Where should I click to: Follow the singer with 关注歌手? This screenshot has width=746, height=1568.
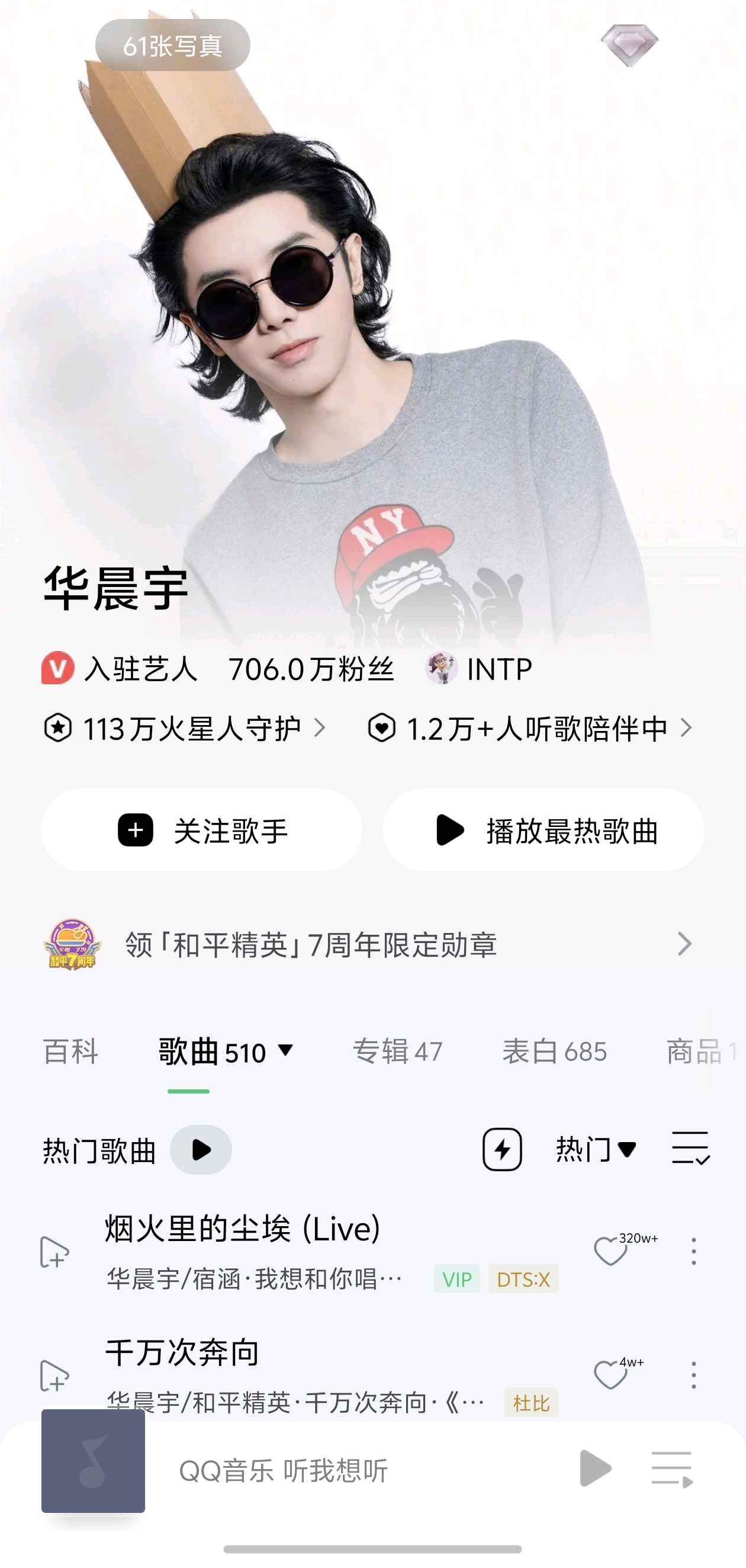point(202,831)
